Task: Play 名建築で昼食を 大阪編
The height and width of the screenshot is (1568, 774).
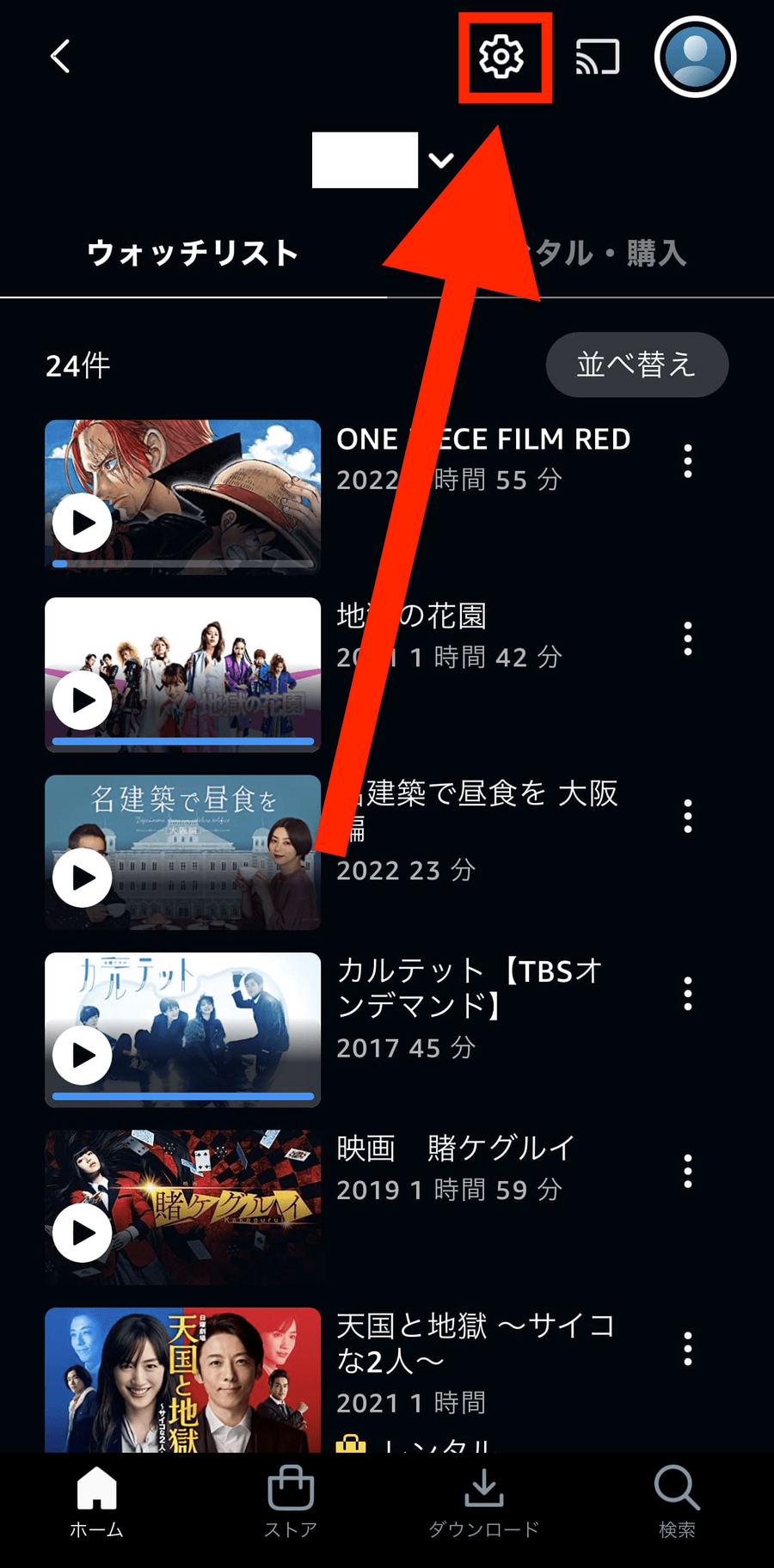Action: tap(83, 878)
